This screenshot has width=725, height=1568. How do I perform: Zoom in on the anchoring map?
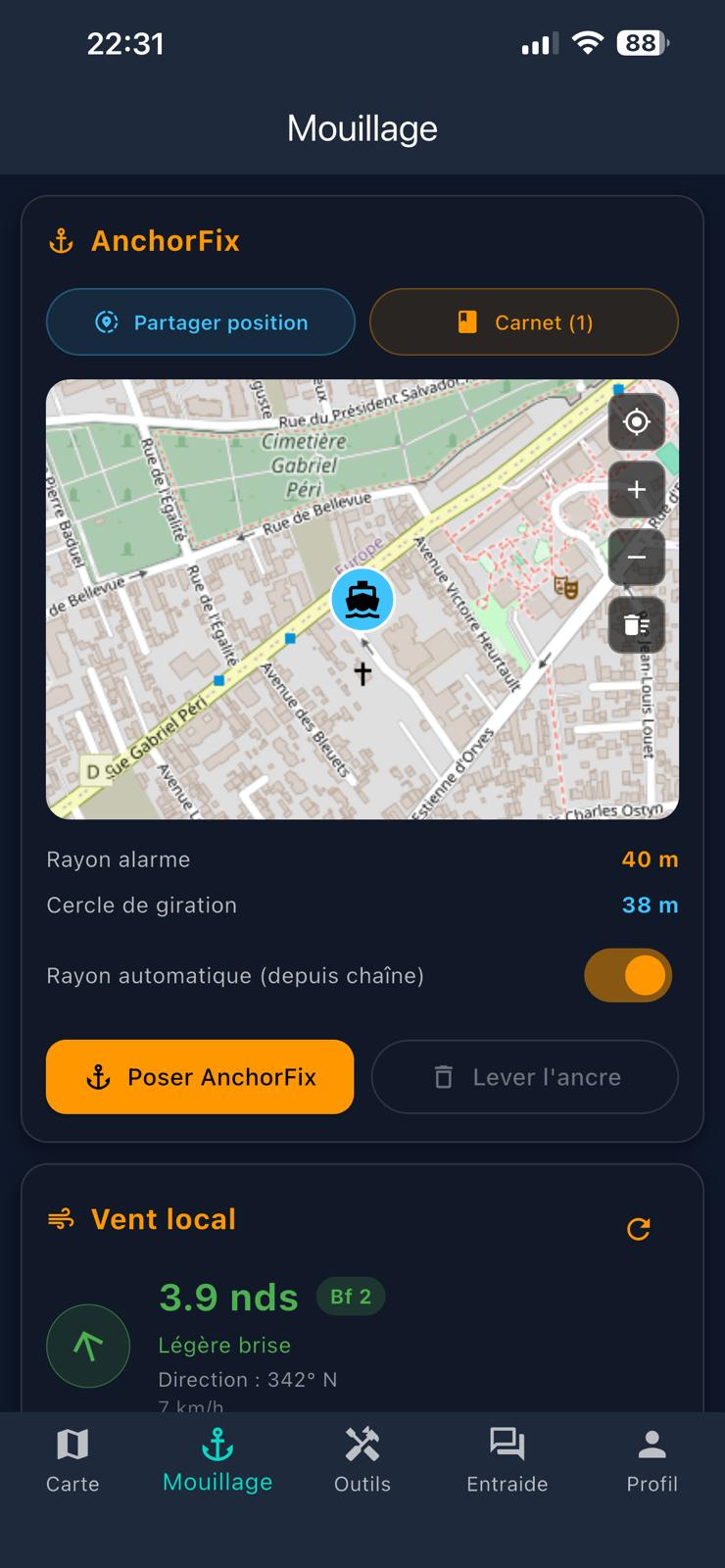[x=636, y=489]
